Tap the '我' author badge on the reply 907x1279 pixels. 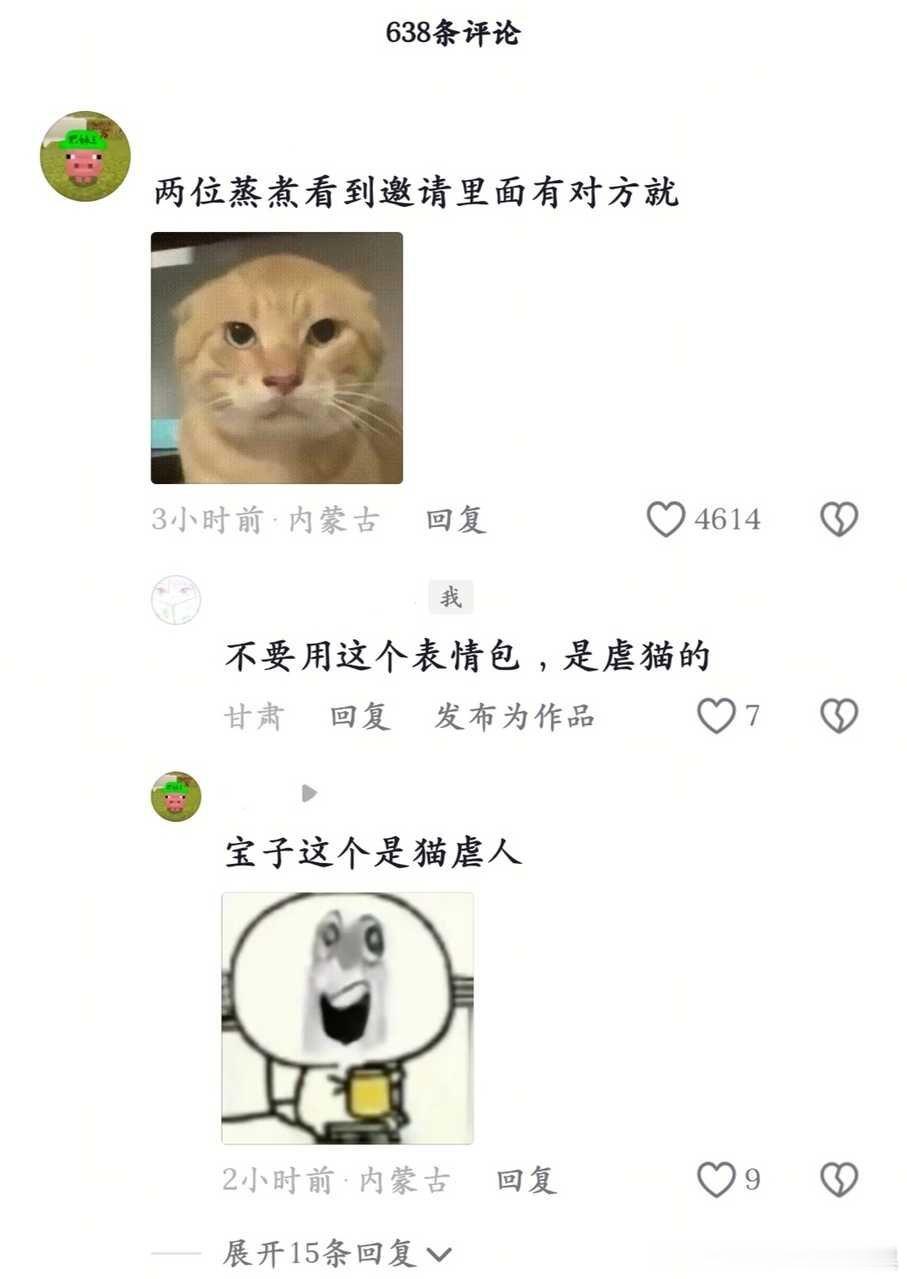(450, 597)
